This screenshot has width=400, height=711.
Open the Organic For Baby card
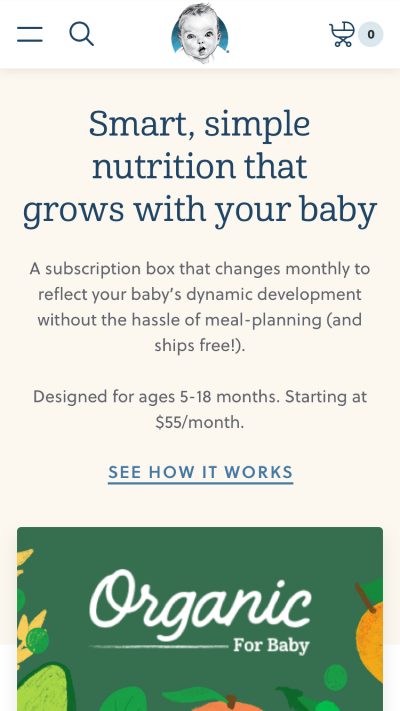point(200,618)
